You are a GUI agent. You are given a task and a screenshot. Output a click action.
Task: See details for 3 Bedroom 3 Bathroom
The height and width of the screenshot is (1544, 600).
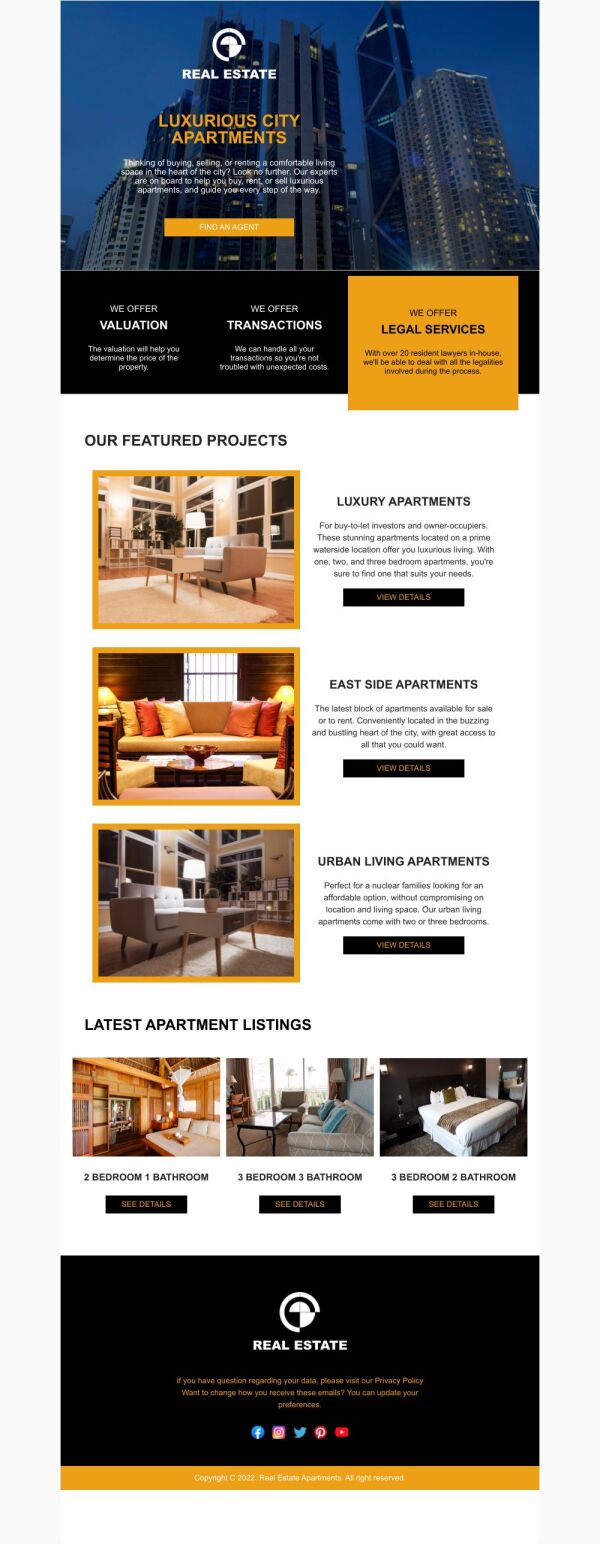click(300, 1204)
